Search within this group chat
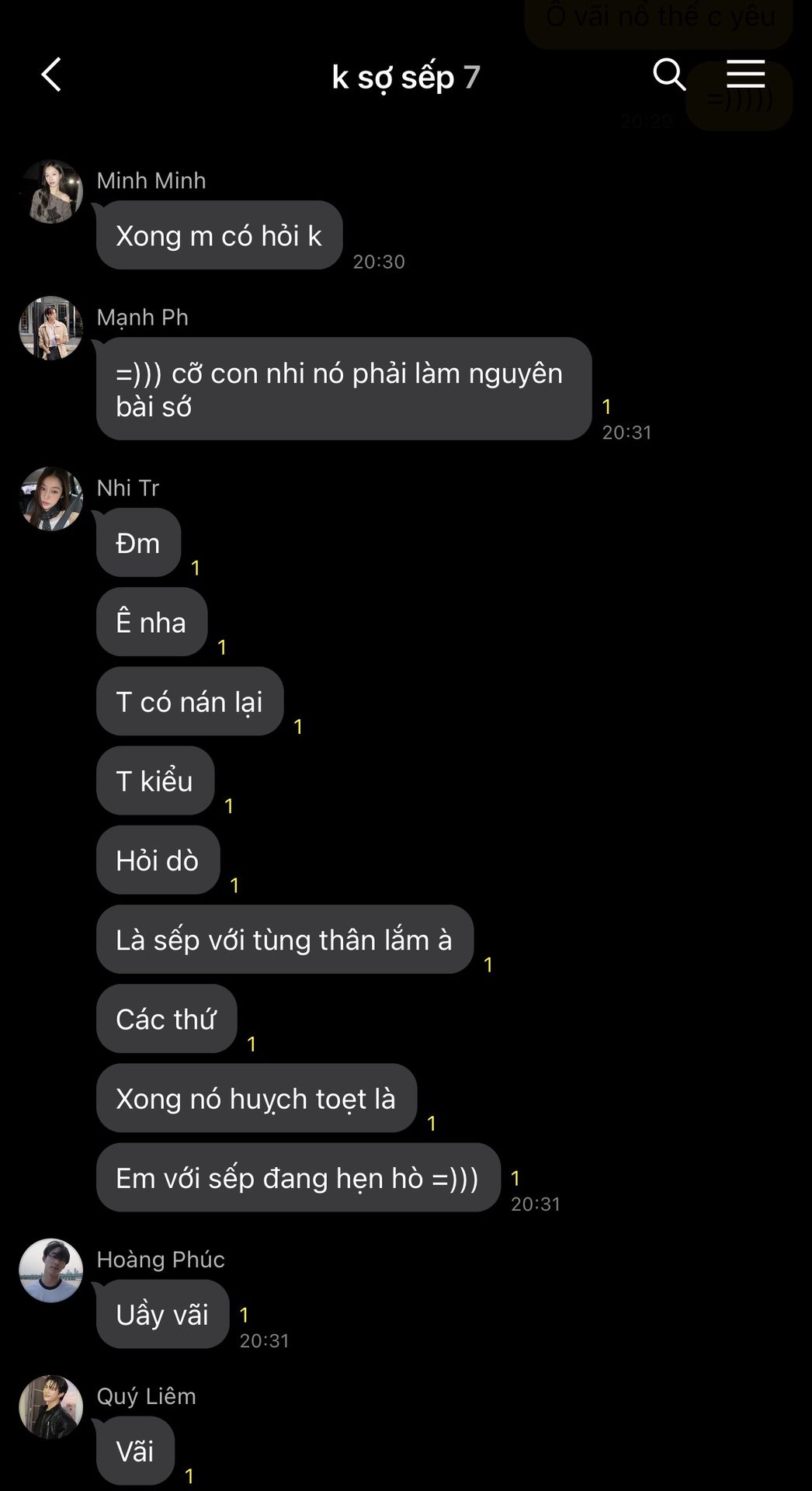The height and width of the screenshot is (1491, 812). [669, 75]
